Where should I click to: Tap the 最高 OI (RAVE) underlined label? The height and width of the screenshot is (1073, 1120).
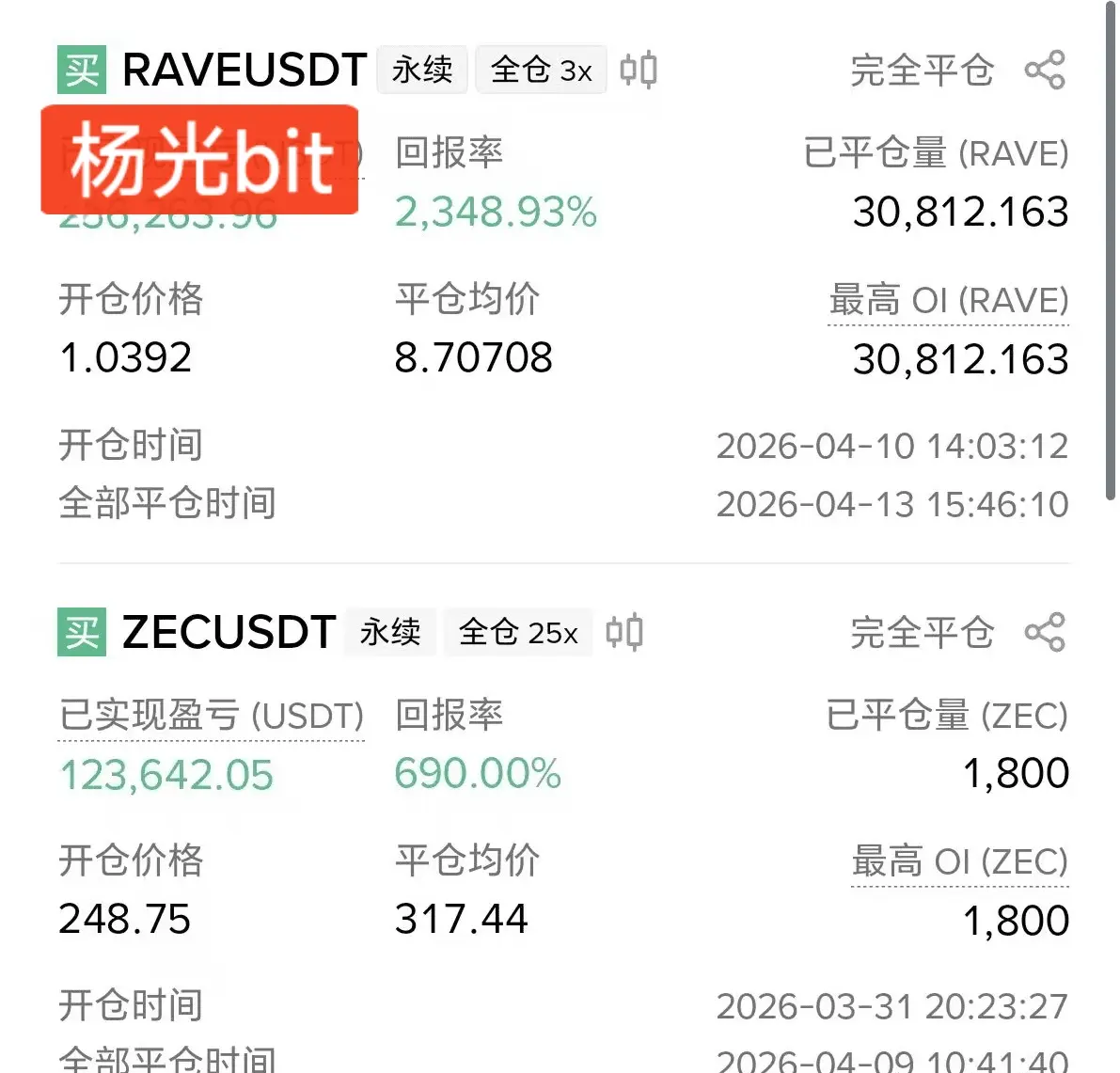coord(948,301)
